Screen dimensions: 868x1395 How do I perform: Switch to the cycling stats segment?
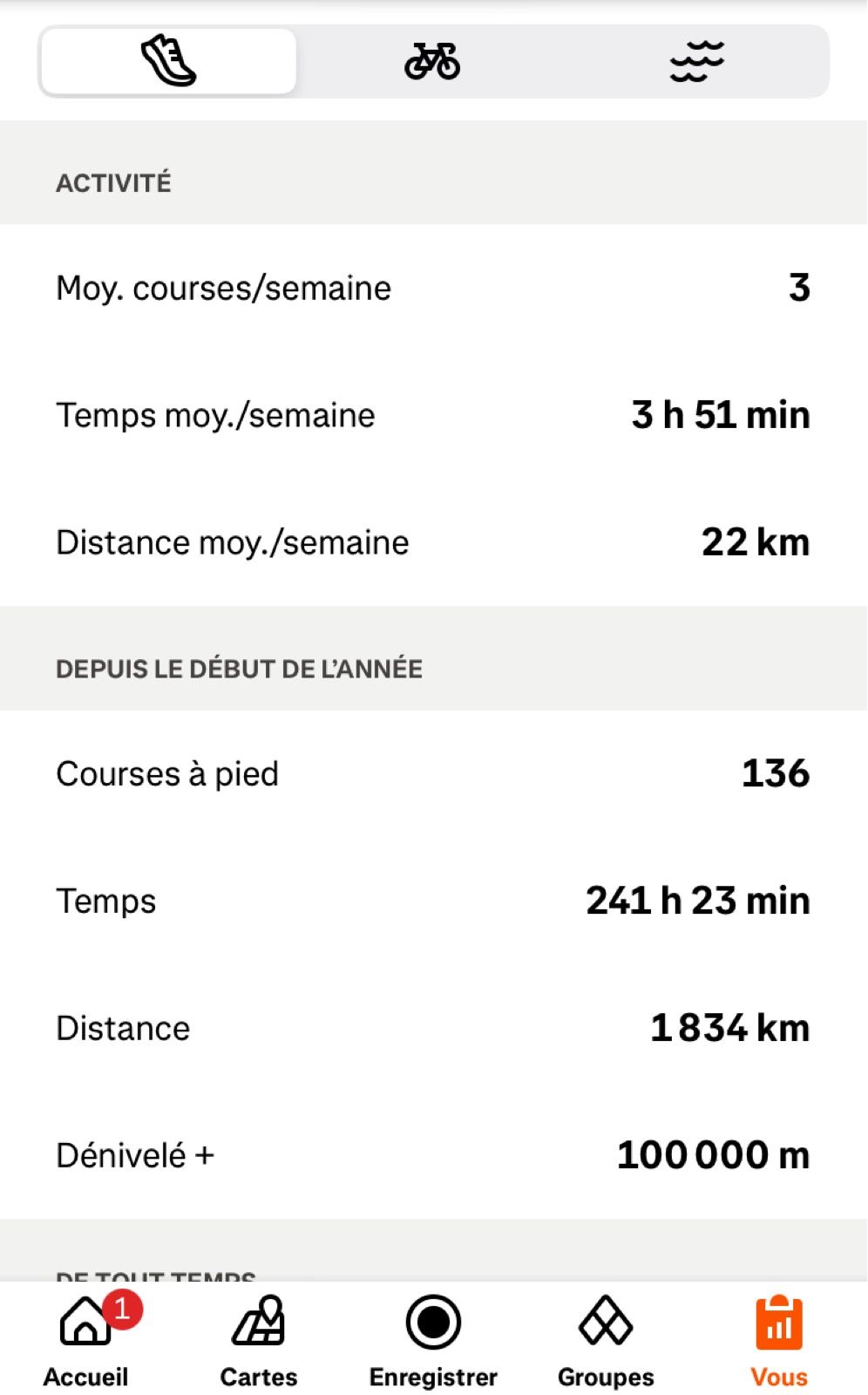click(x=432, y=61)
